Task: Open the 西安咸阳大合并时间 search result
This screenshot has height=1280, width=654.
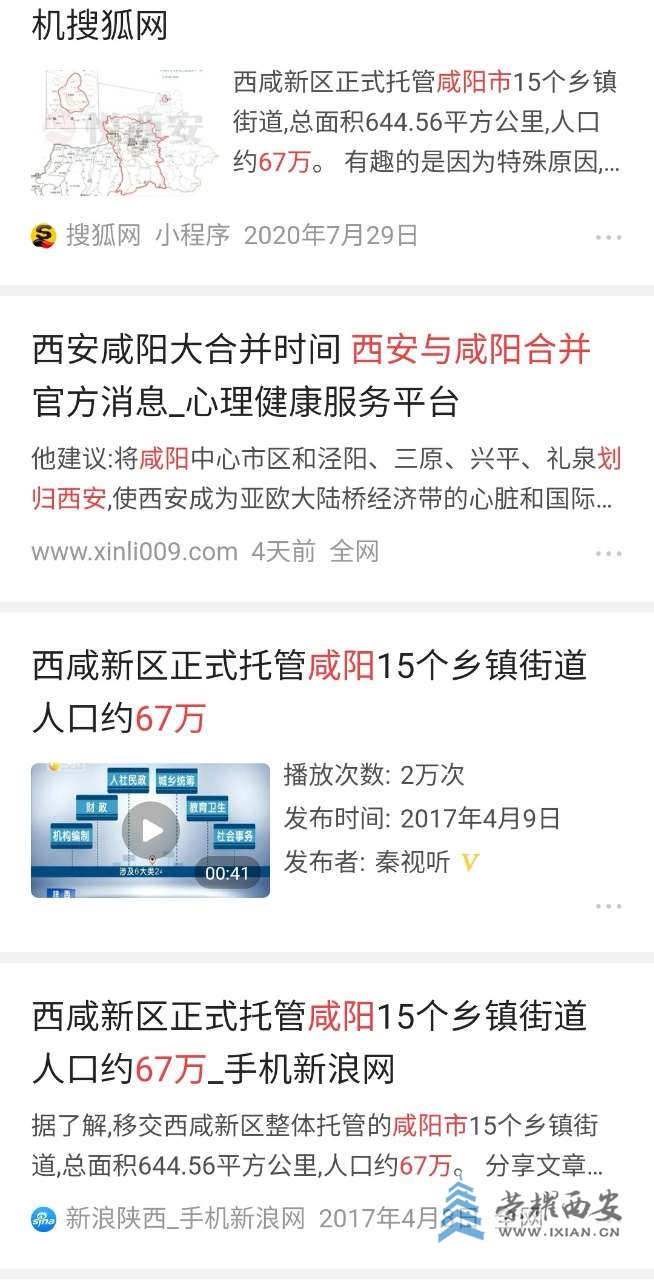Action: click(311, 375)
